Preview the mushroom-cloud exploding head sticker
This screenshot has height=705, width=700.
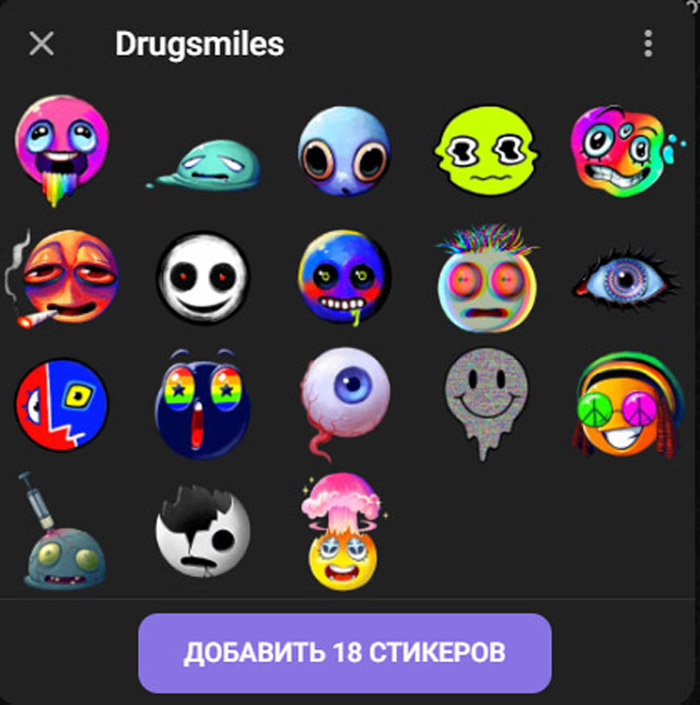coord(343,531)
